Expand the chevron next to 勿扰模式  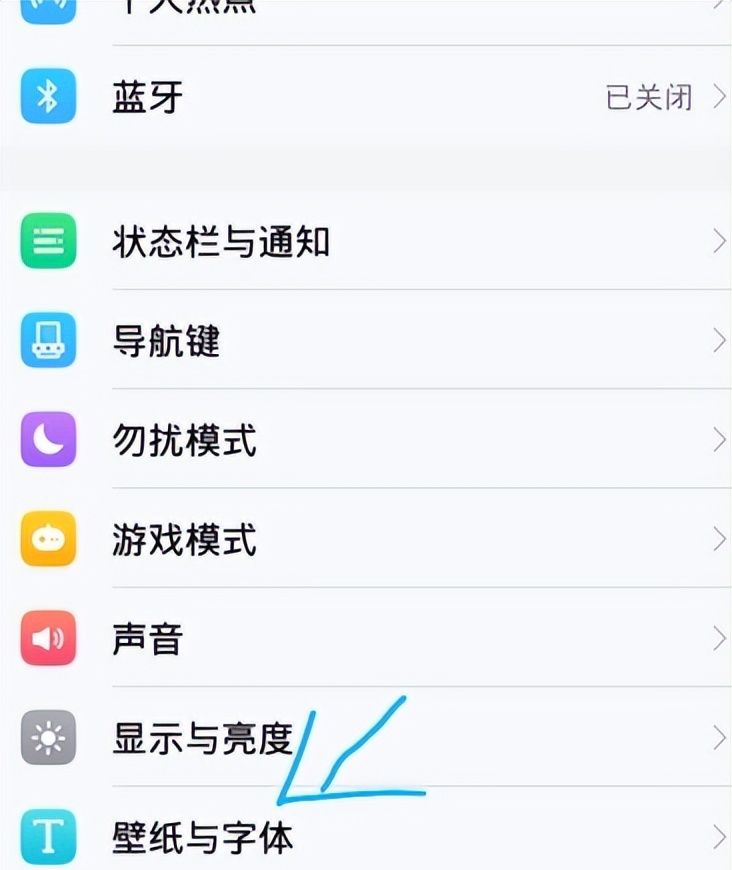tap(719, 439)
